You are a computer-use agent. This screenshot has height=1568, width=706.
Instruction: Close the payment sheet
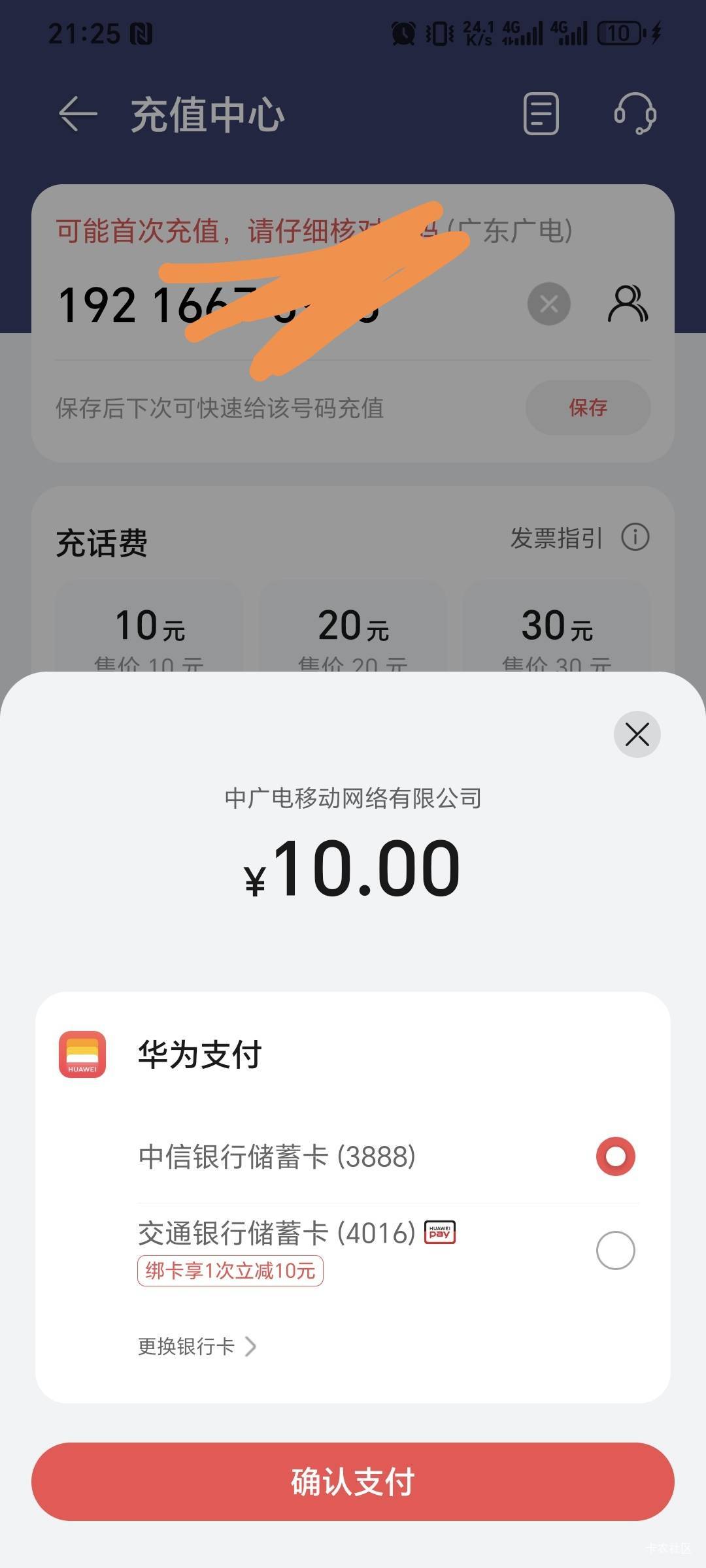[x=637, y=734]
